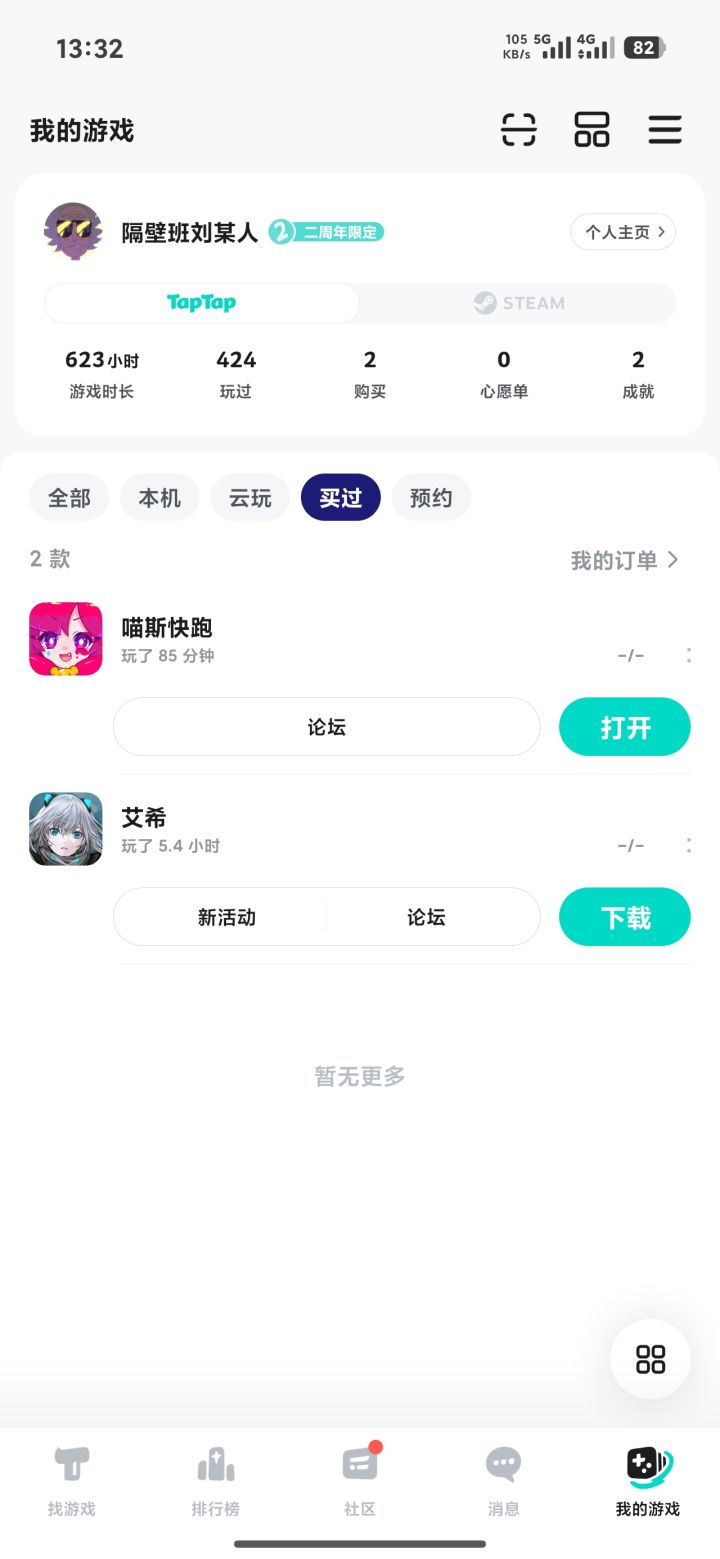The height and width of the screenshot is (1559, 720).
Task: Expand 我的订单 with the chevron
Action: [x=625, y=559]
